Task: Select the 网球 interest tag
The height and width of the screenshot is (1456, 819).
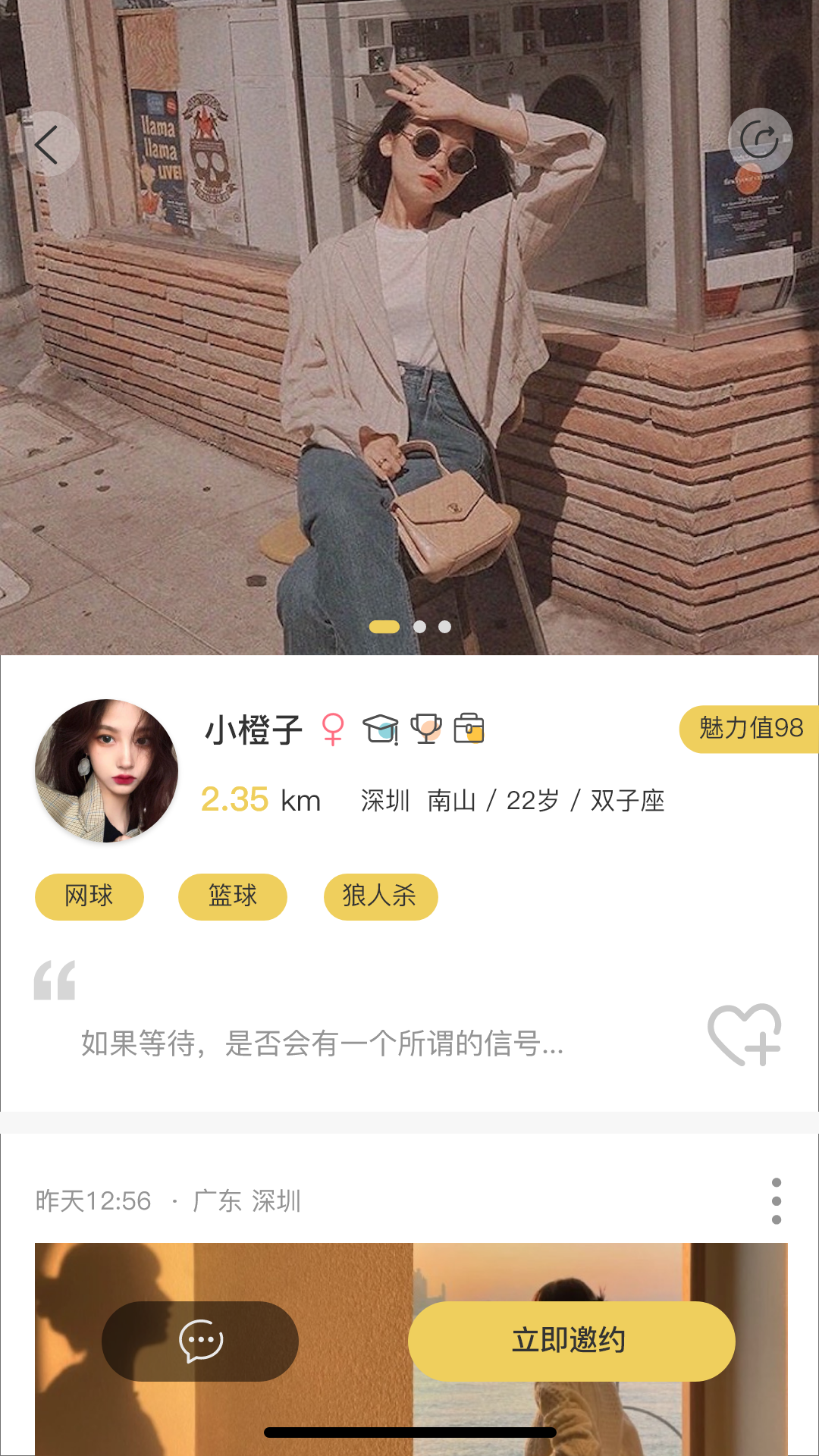Action: 89,896
